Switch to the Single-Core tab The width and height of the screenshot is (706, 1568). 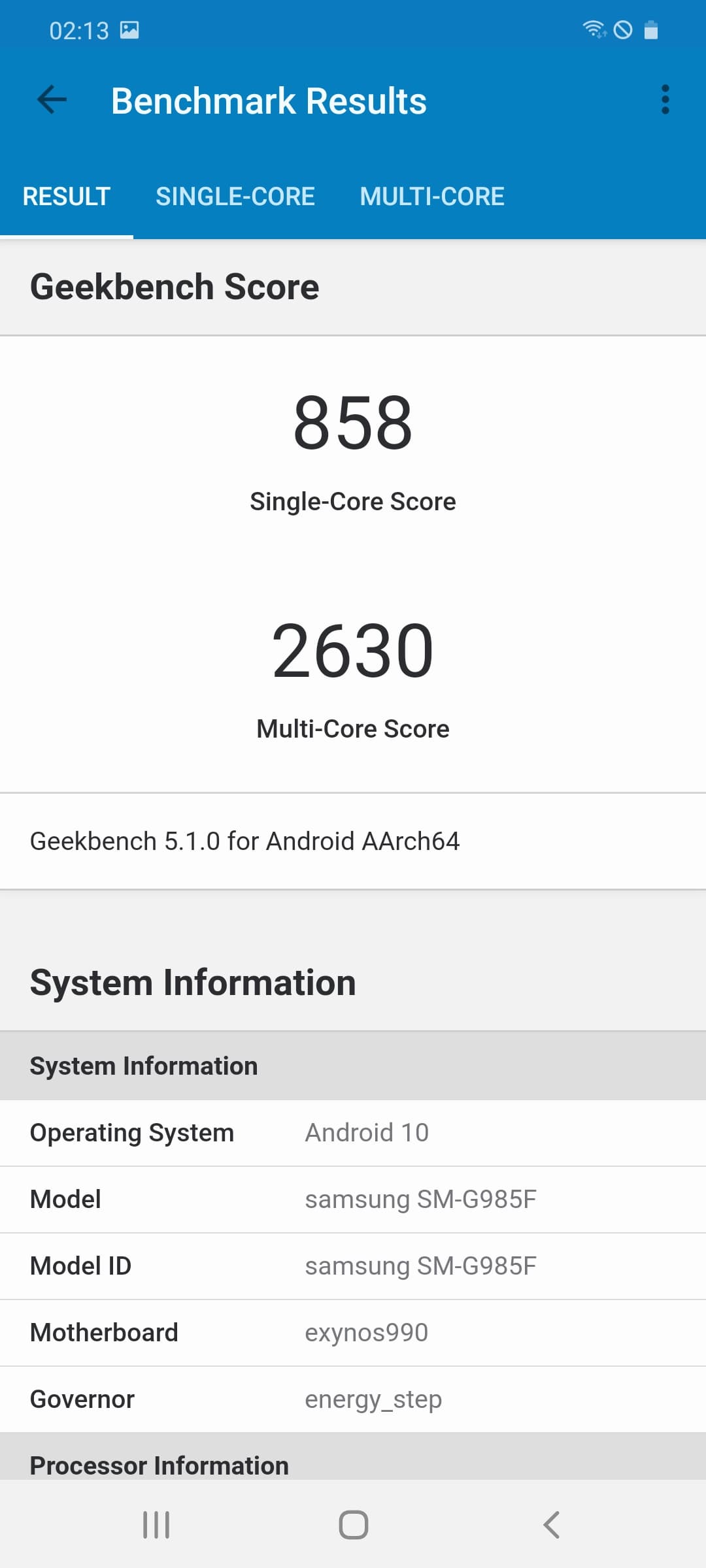(235, 196)
